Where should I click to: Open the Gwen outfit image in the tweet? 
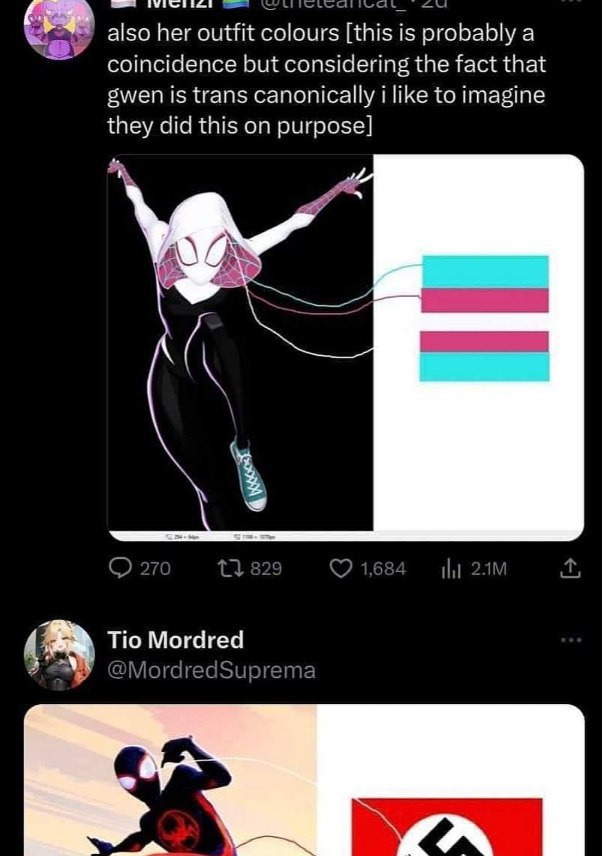pos(344,347)
